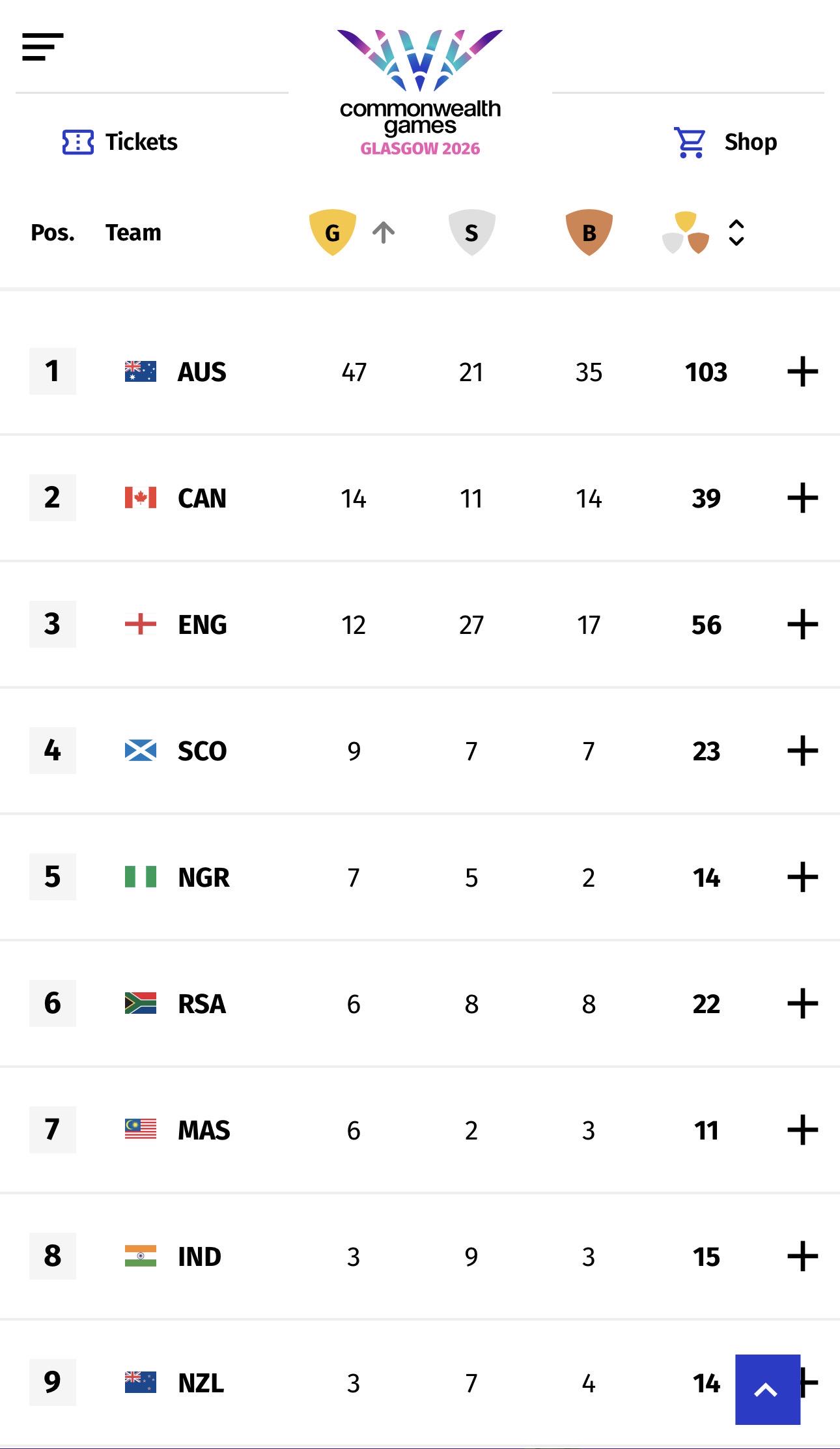840x1449 pixels.
Task: Sort by silver medals column
Action: [472, 233]
